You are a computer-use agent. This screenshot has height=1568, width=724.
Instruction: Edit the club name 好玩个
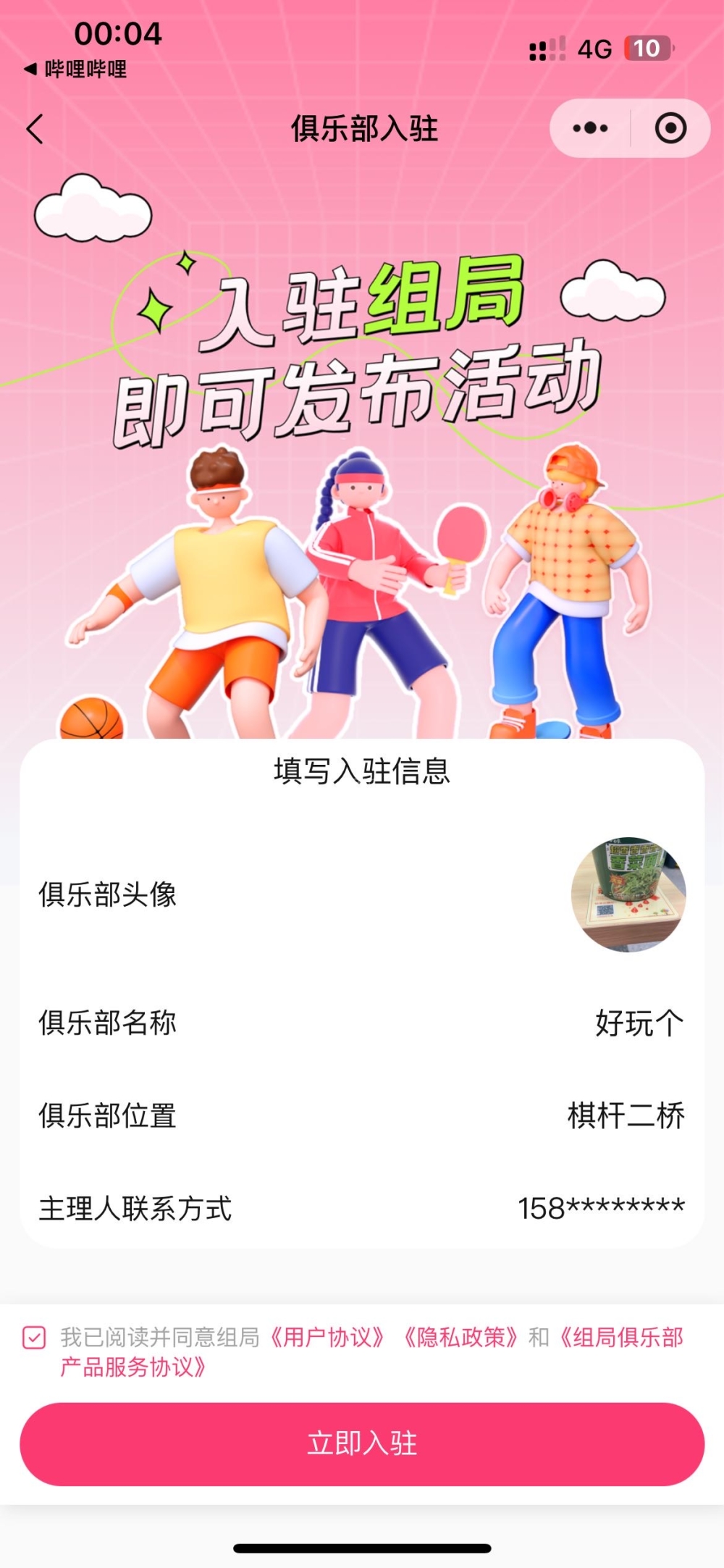tap(639, 1023)
